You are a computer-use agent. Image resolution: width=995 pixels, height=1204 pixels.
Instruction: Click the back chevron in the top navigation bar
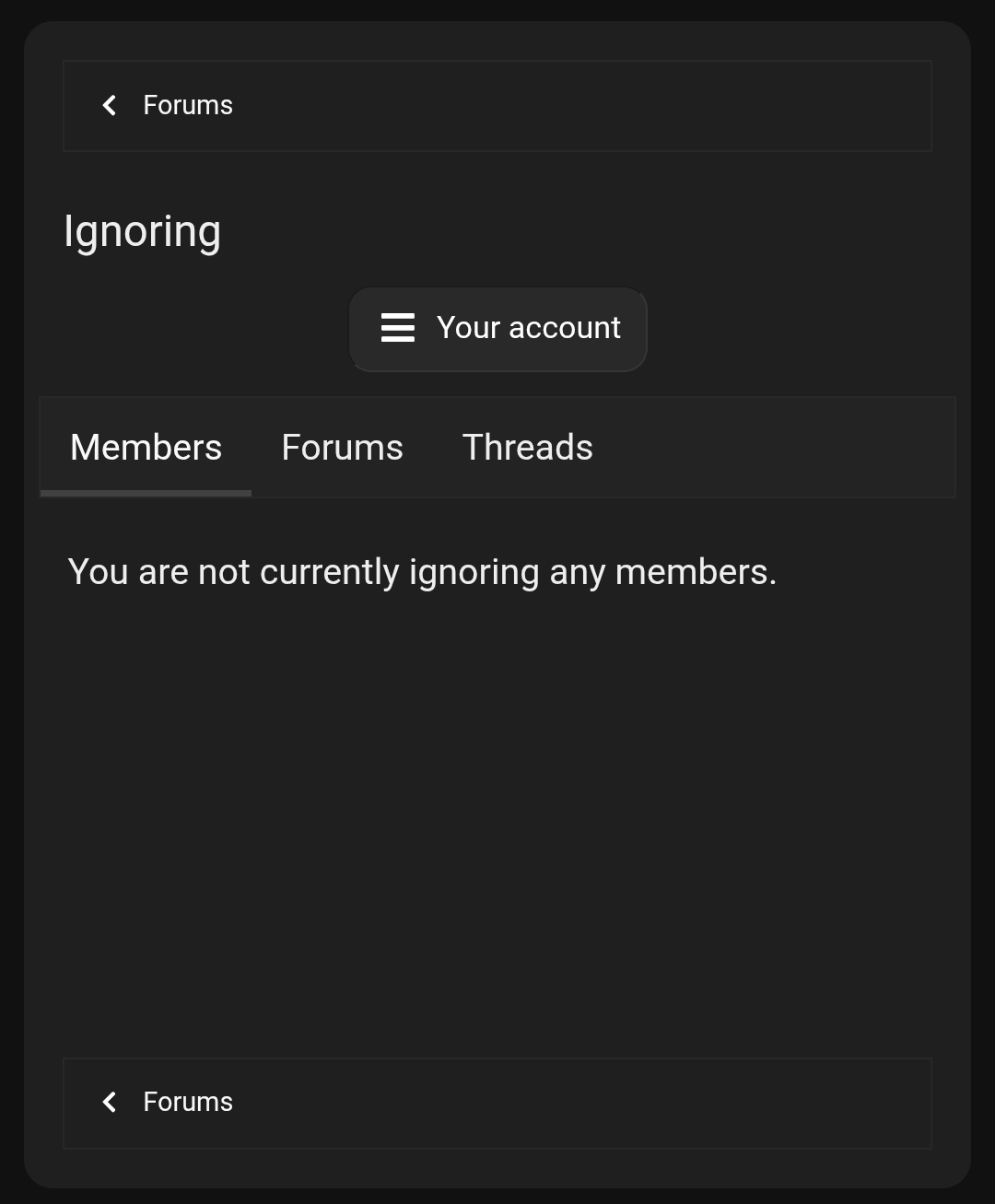(x=109, y=105)
